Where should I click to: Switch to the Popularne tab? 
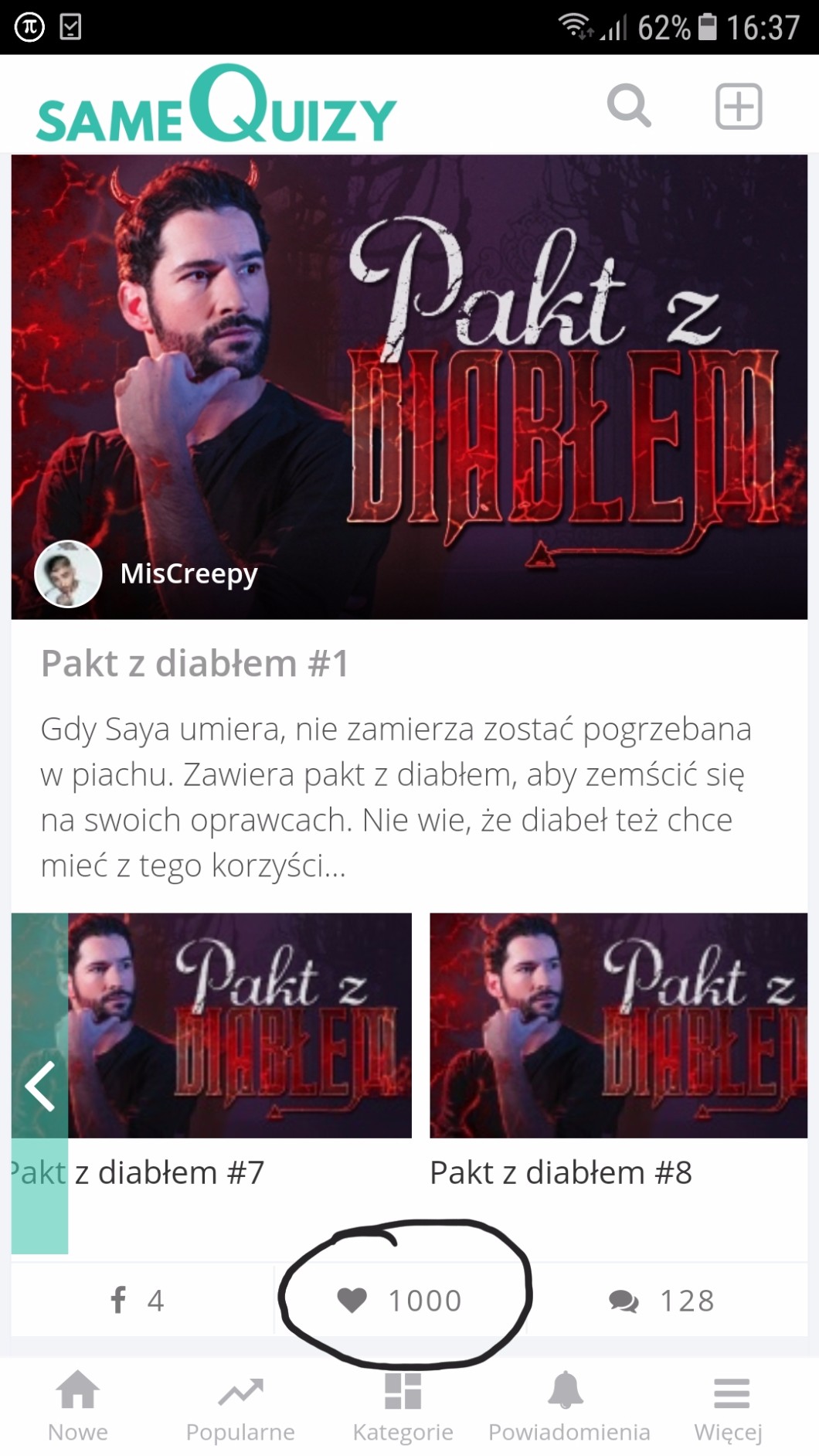[240, 1407]
